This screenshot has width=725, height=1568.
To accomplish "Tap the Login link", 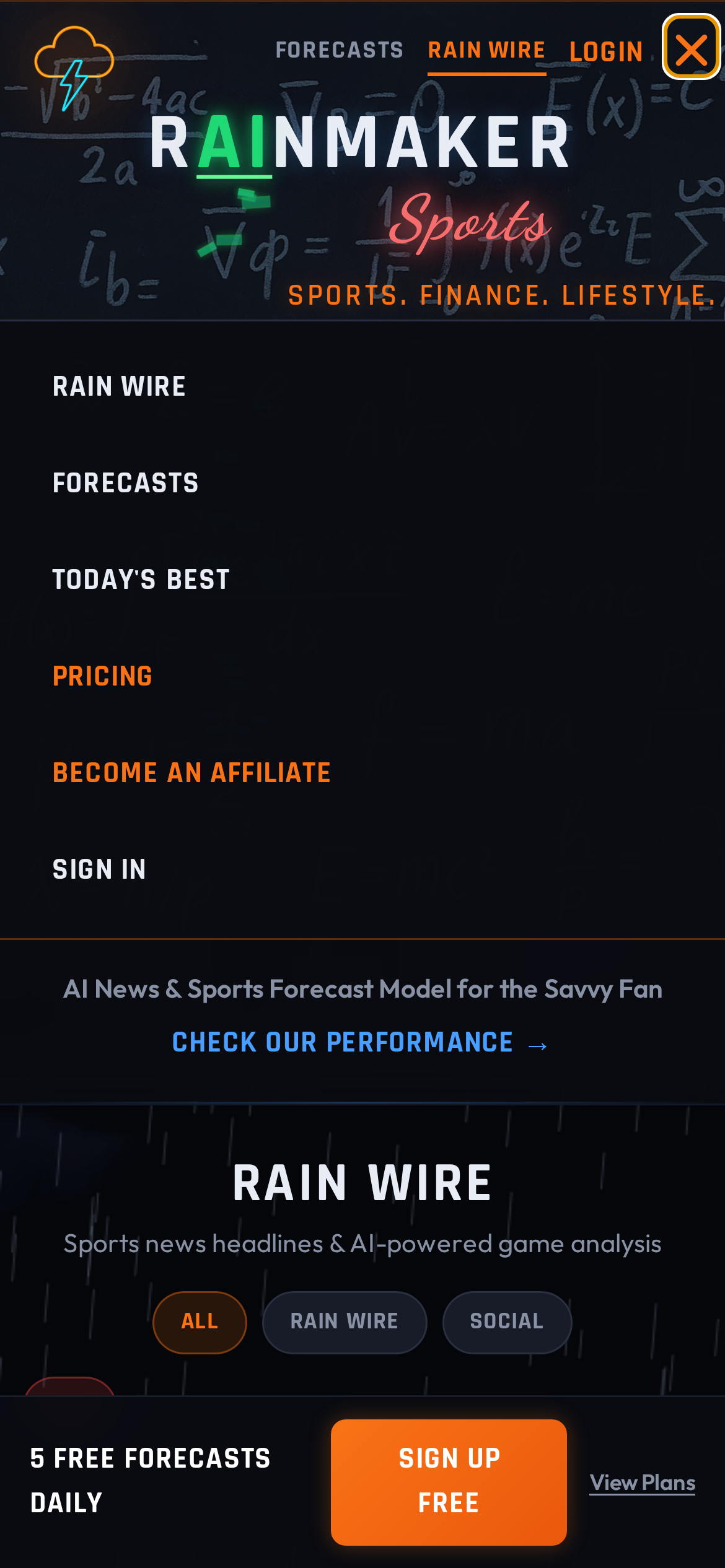I will point(605,52).
